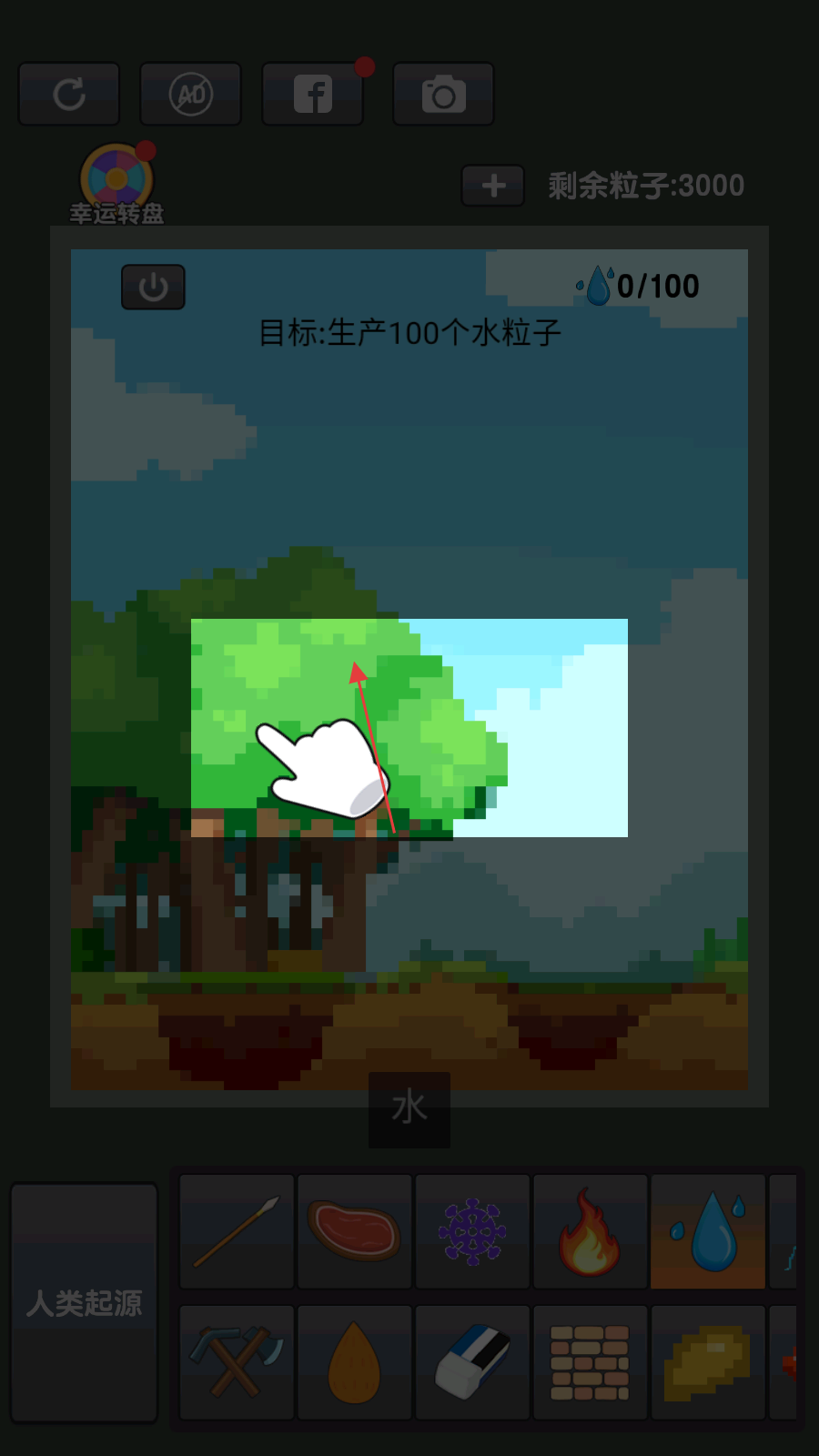Choose the gold nugget element

pyautogui.click(x=708, y=1362)
